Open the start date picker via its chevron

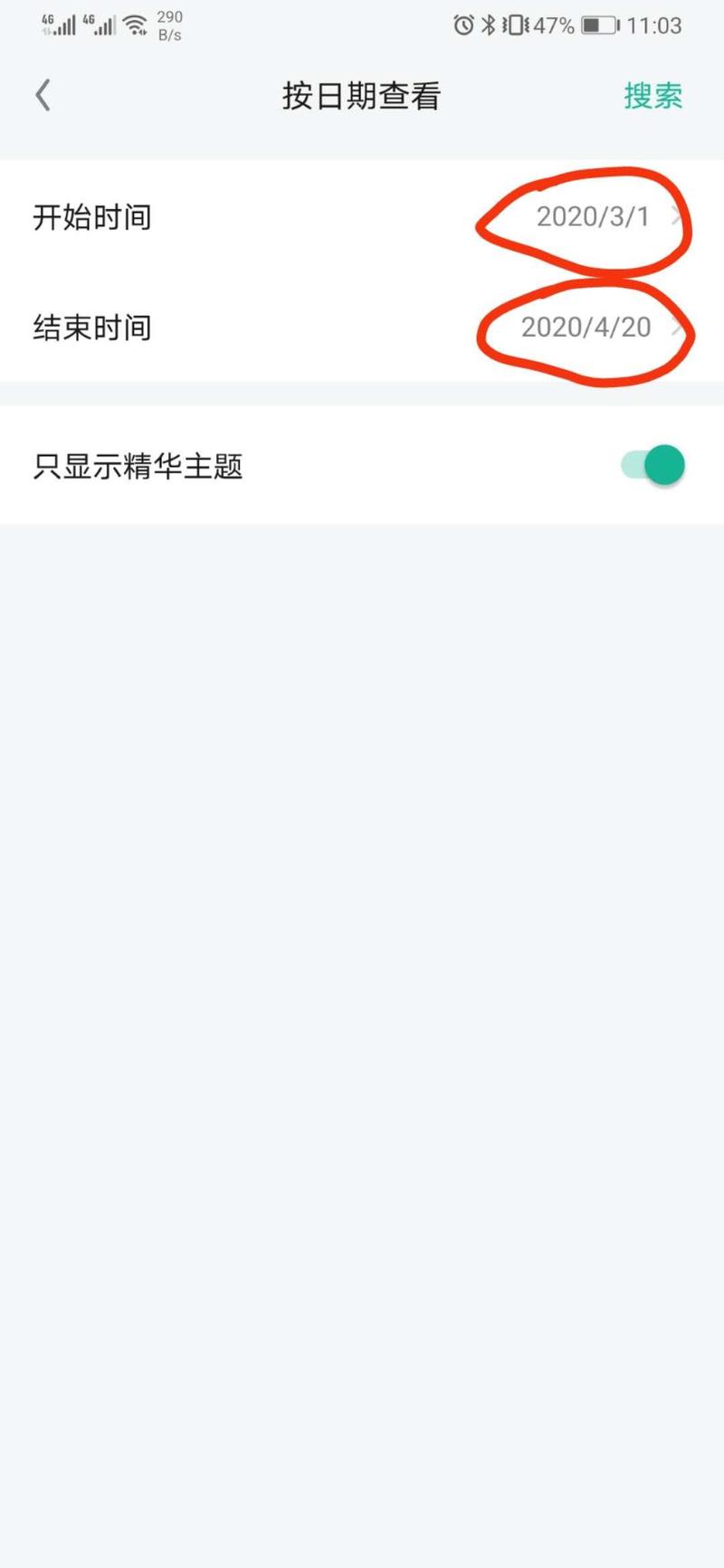tap(679, 217)
